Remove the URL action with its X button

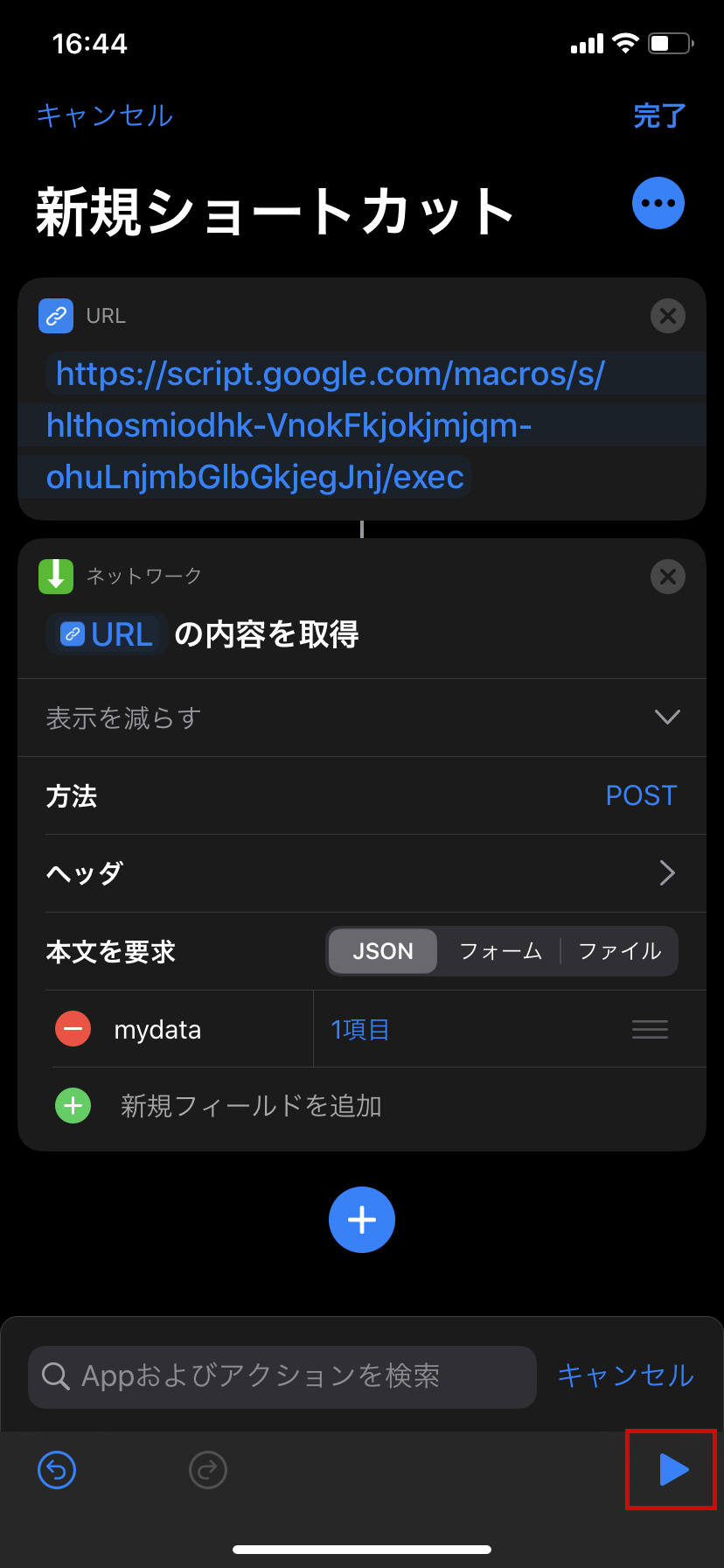pyautogui.click(x=668, y=316)
